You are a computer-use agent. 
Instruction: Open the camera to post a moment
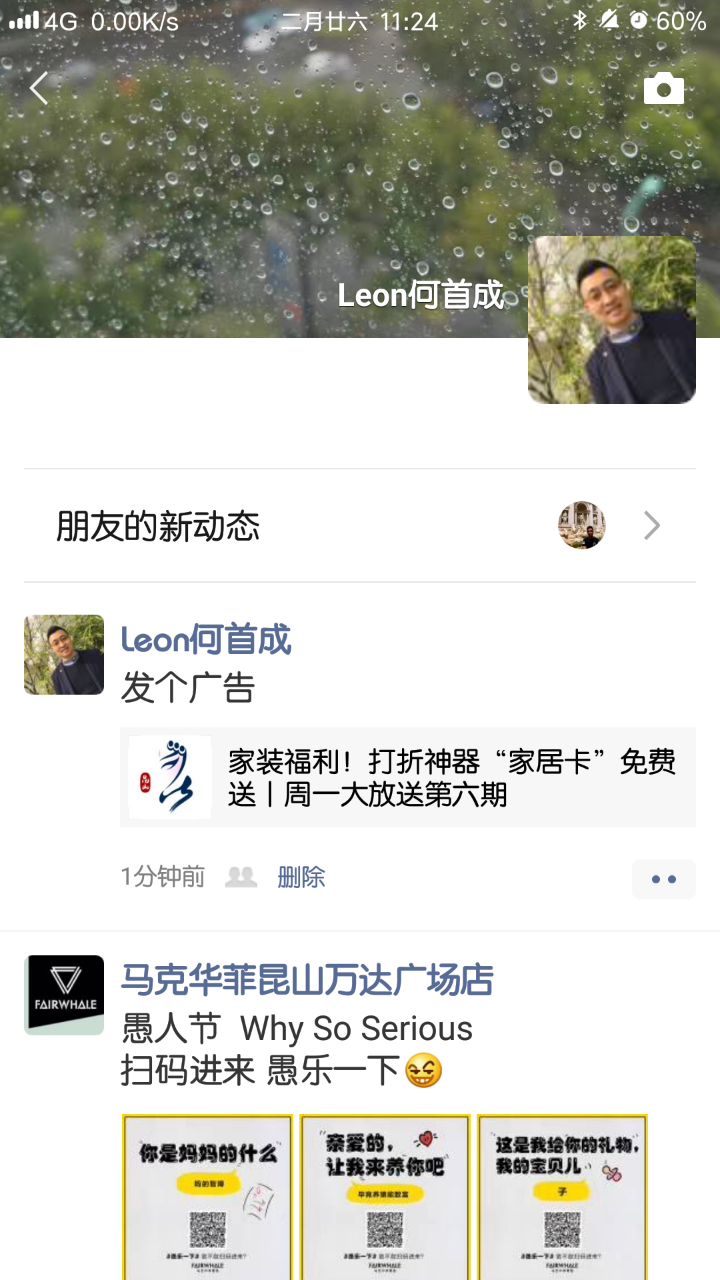pos(663,89)
